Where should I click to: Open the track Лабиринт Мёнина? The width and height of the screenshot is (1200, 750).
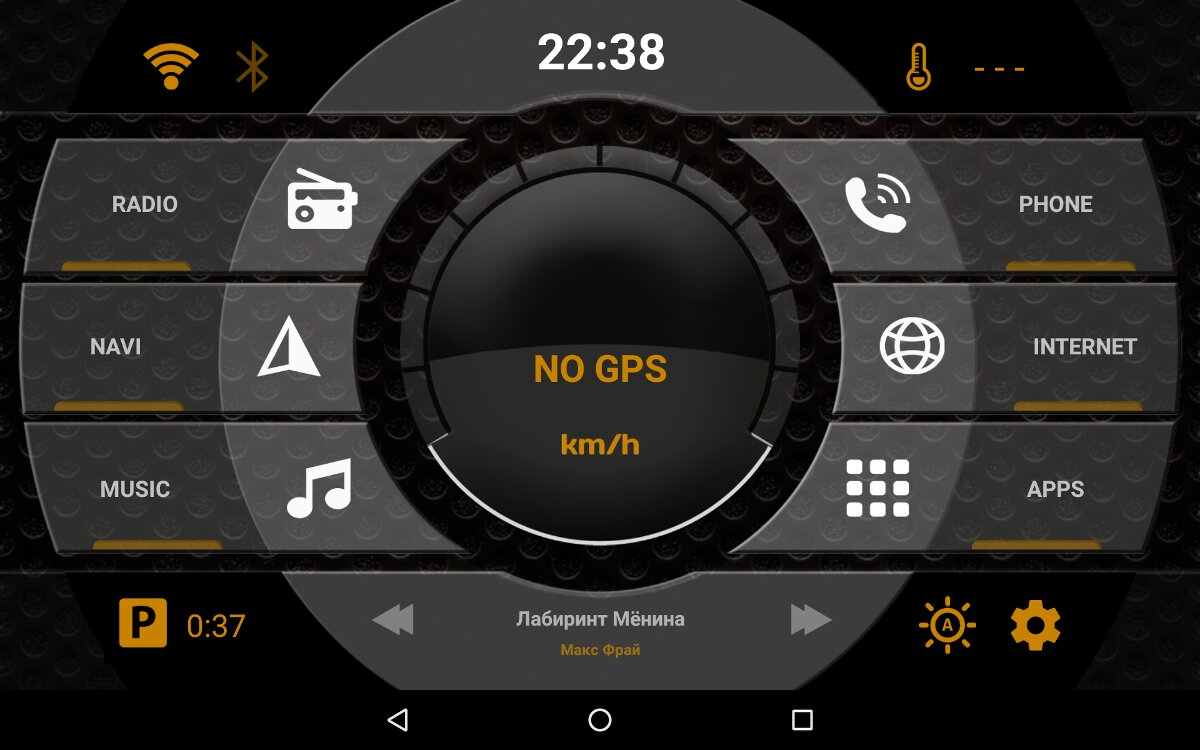(600, 620)
